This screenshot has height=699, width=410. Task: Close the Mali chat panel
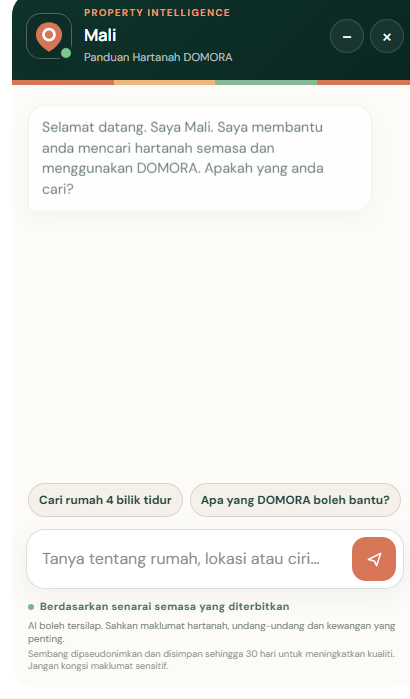(x=387, y=37)
